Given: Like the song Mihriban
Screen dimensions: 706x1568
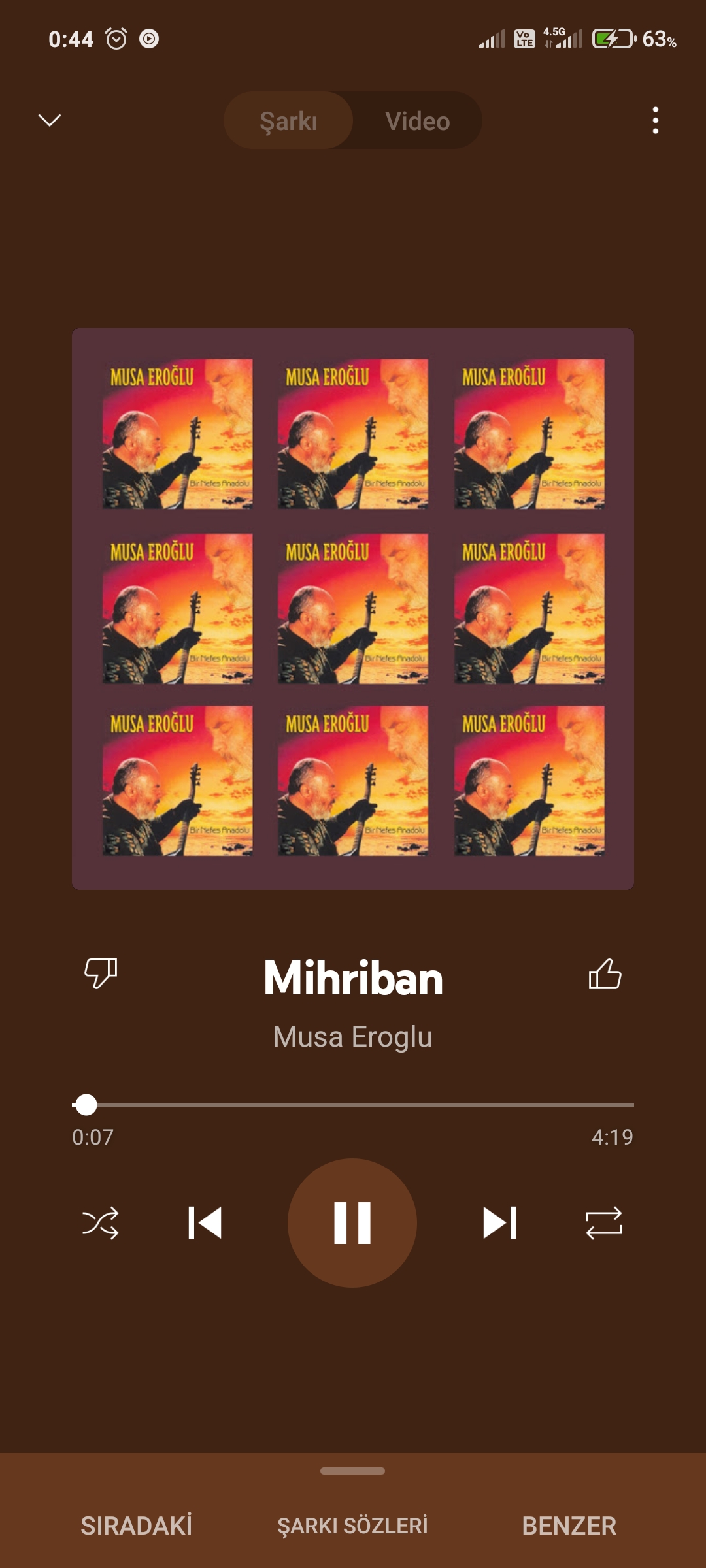Looking at the screenshot, I should point(605,973).
